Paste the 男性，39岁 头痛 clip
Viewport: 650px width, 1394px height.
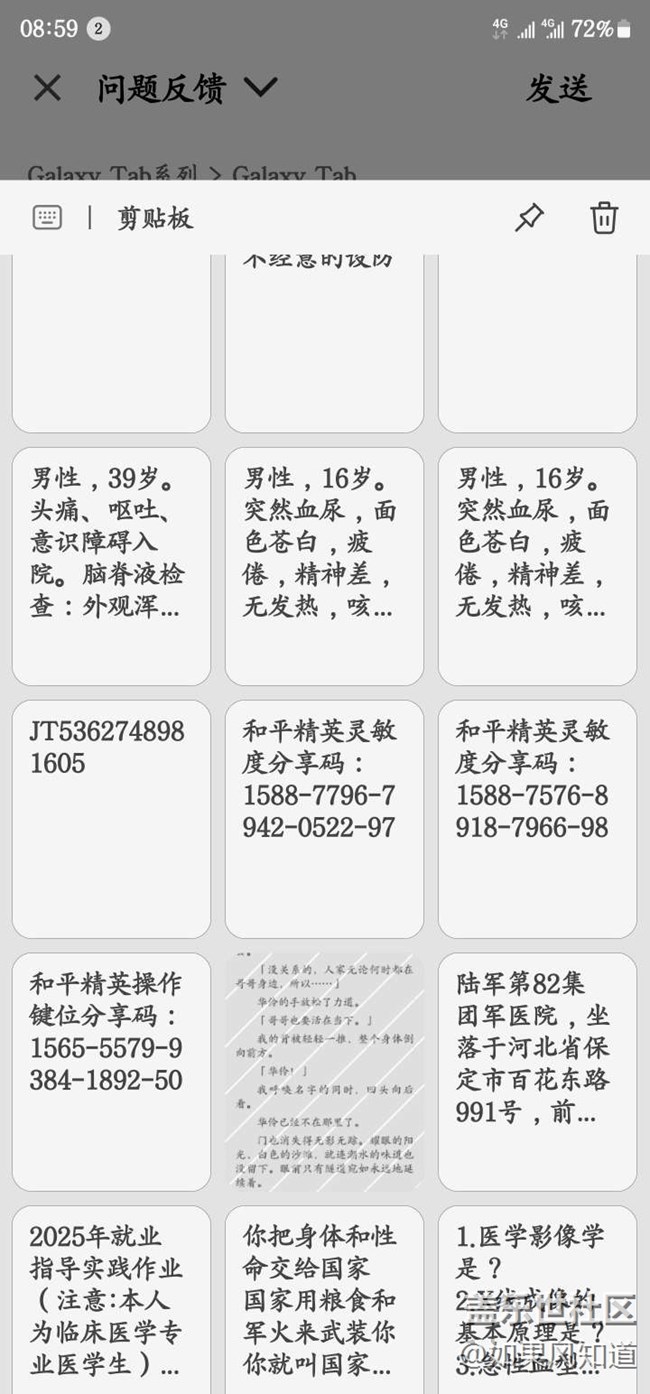point(111,565)
